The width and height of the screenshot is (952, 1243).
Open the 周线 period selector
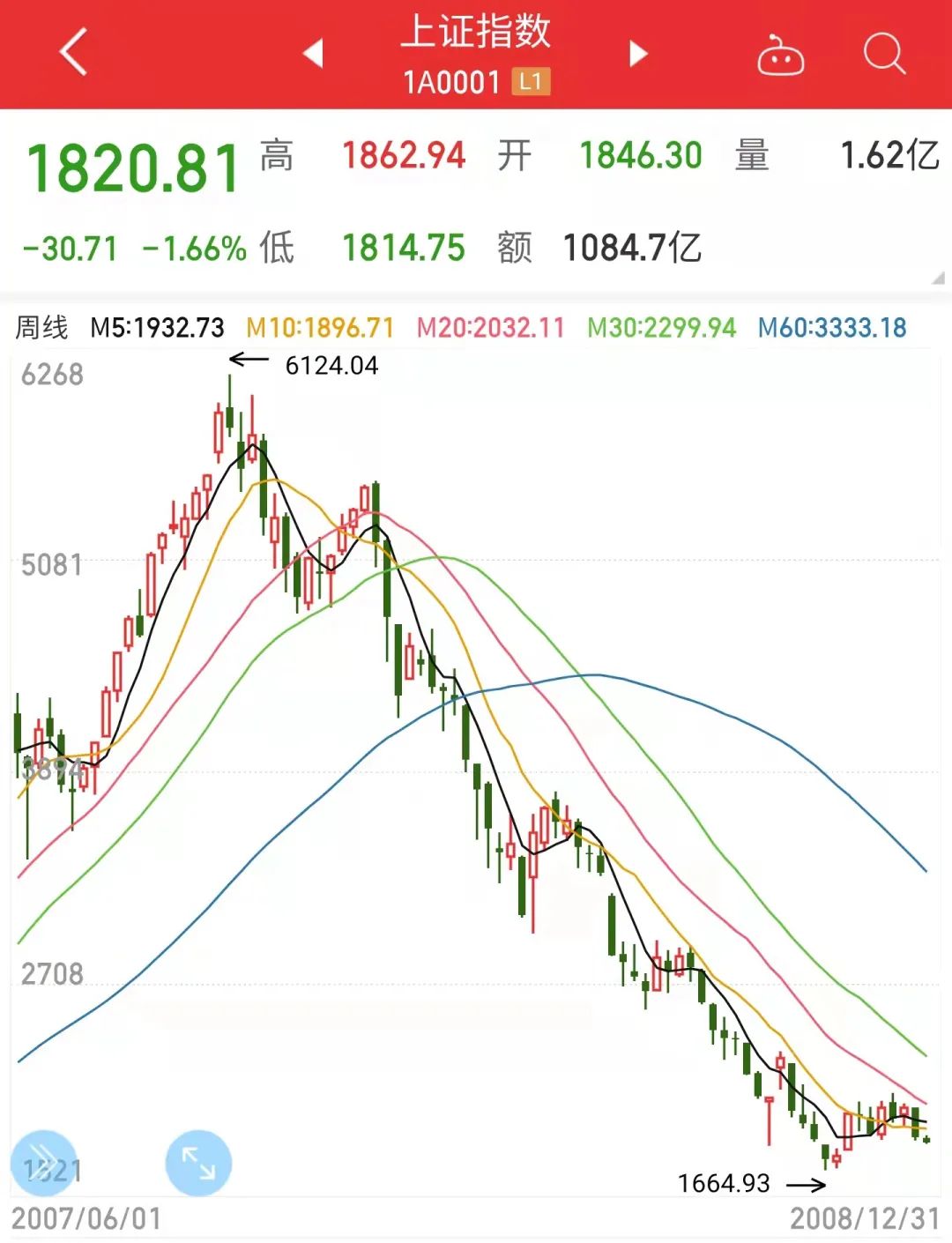(41, 328)
